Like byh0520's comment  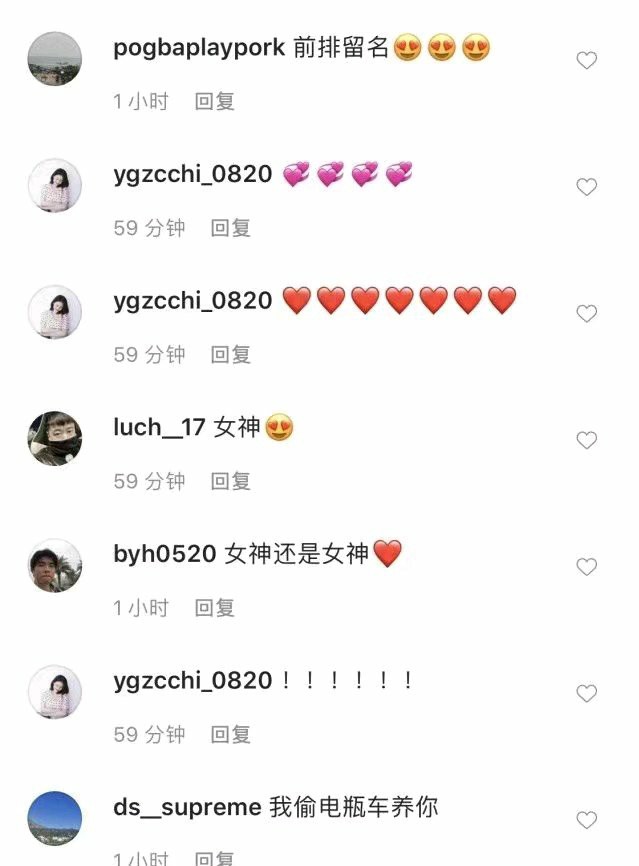pos(587,567)
